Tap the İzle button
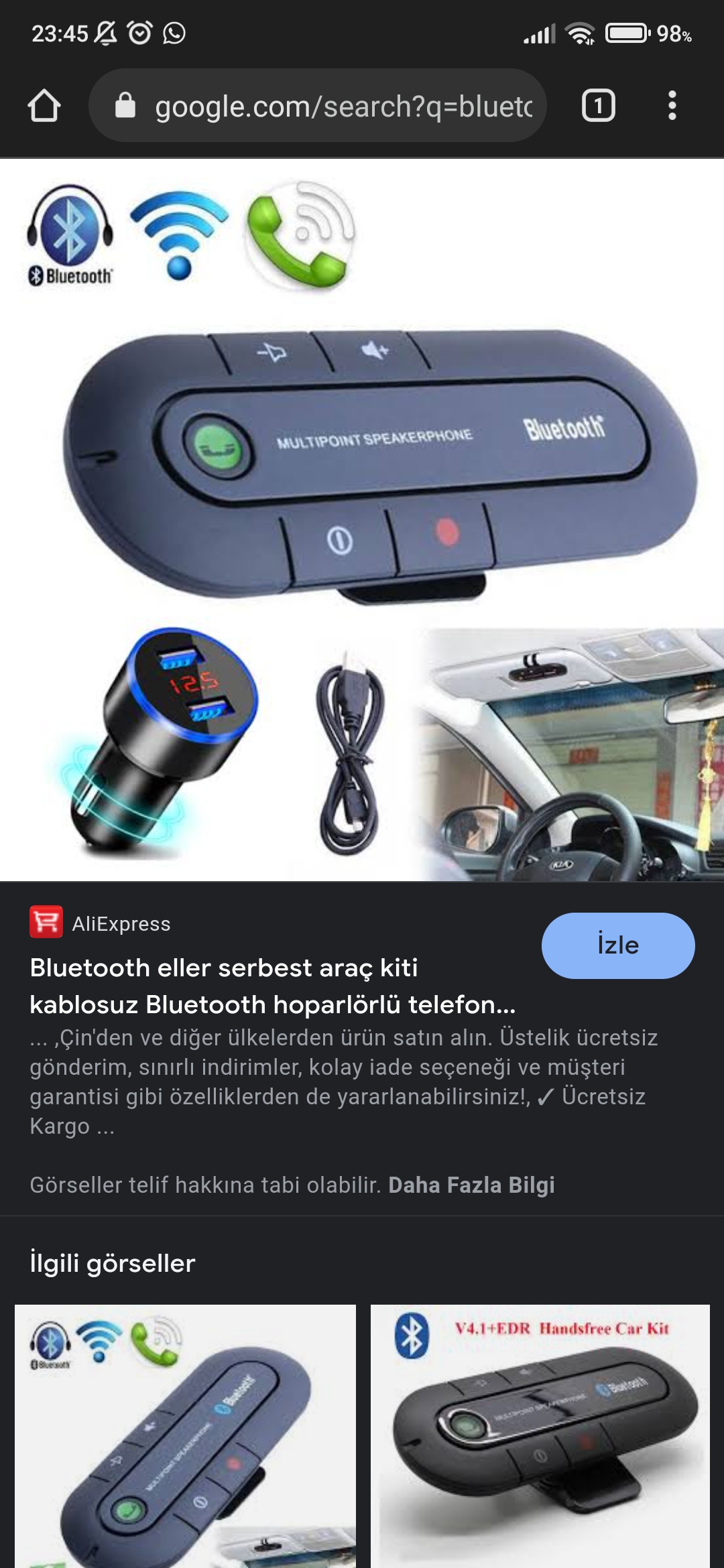This screenshot has width=724, height=1568. pyautogui.click(x=617, y=945)
